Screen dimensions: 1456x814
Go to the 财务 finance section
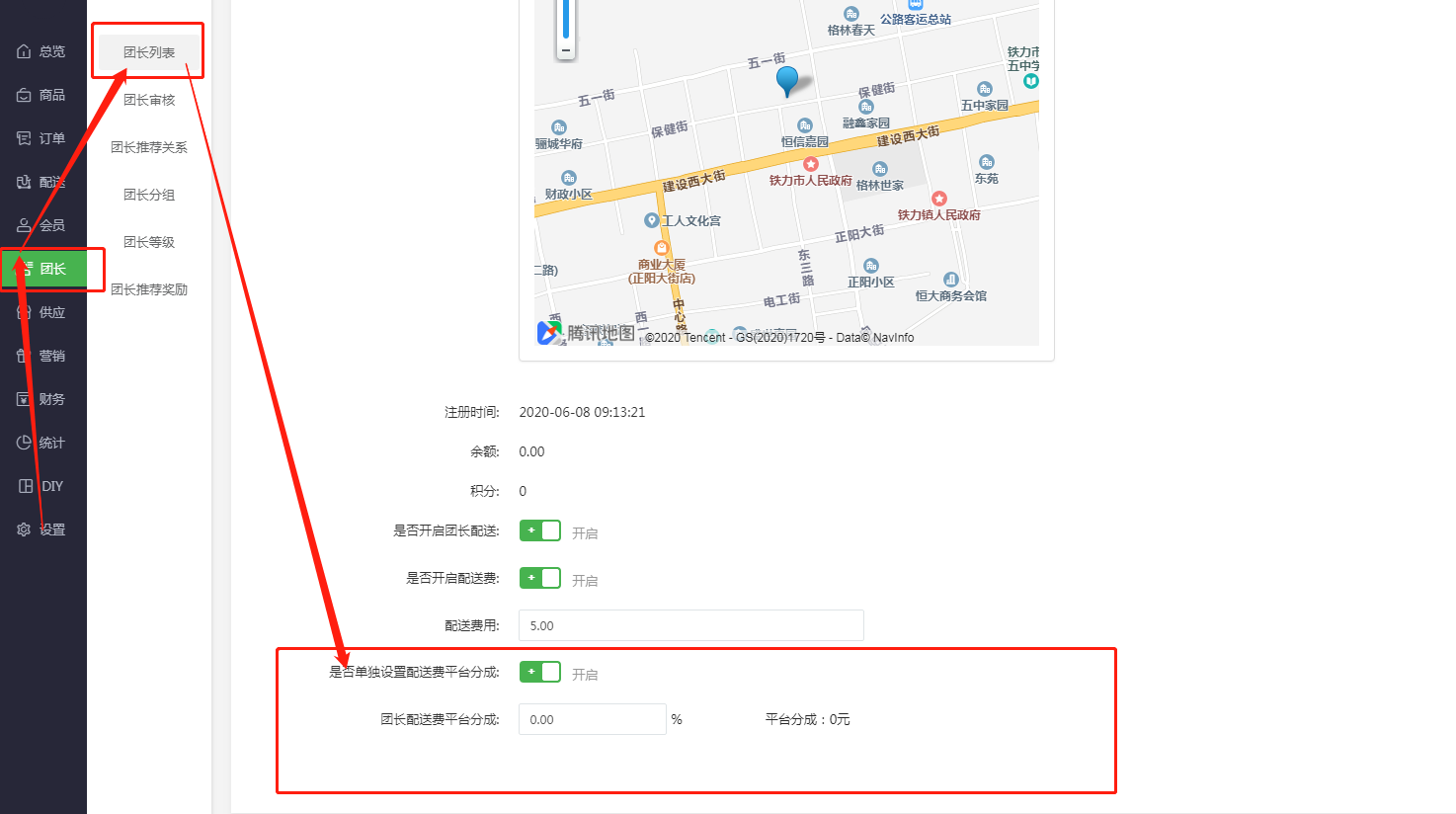click(41, 399)
